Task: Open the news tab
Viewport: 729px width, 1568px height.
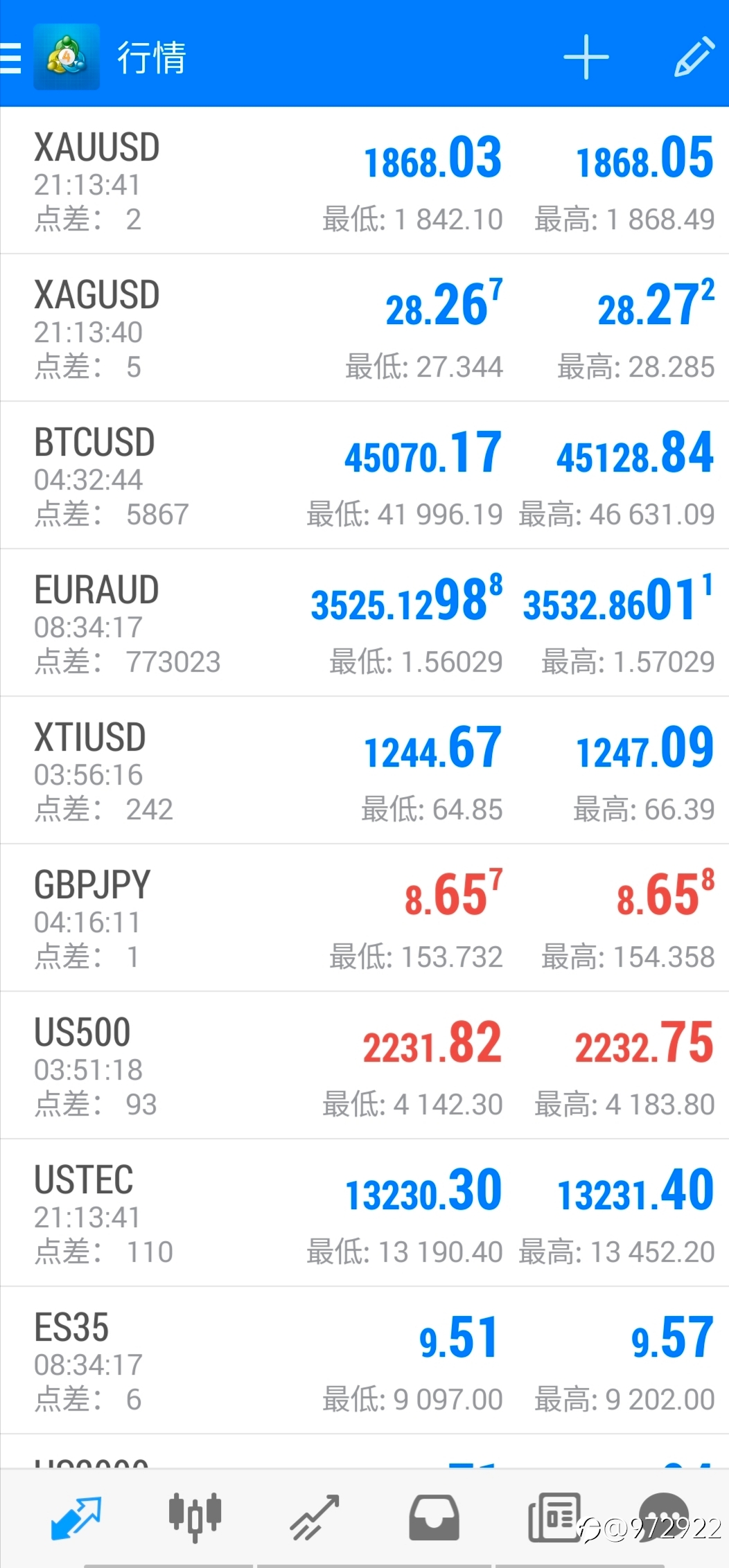Action: point(554,1517)
